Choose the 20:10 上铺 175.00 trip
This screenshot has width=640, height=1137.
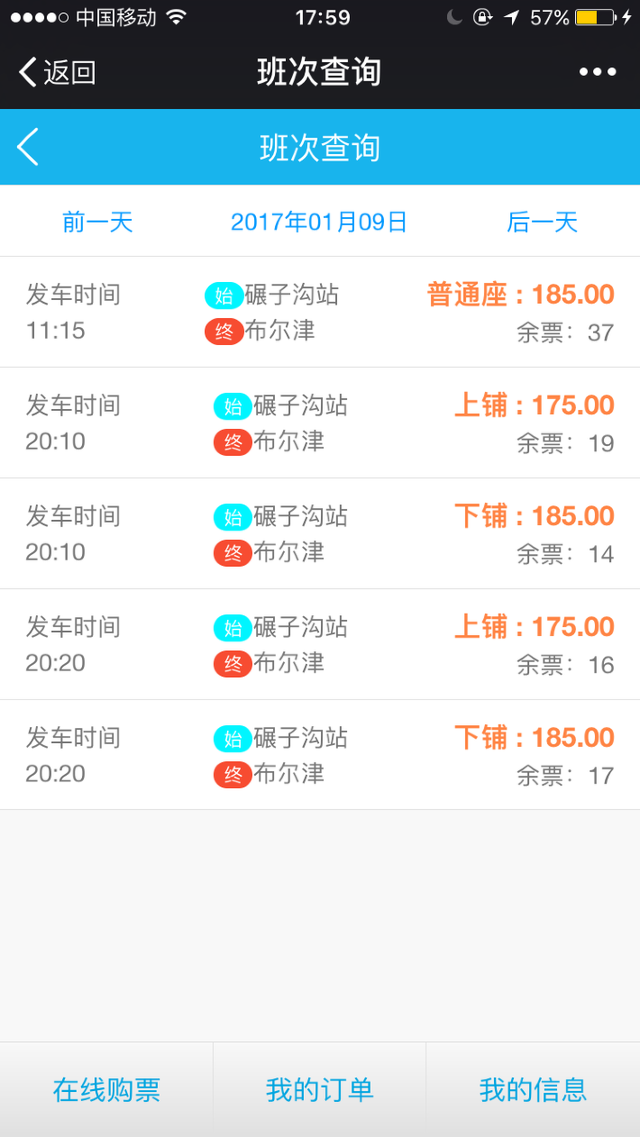pyautogui.click(x=320, y=423)
